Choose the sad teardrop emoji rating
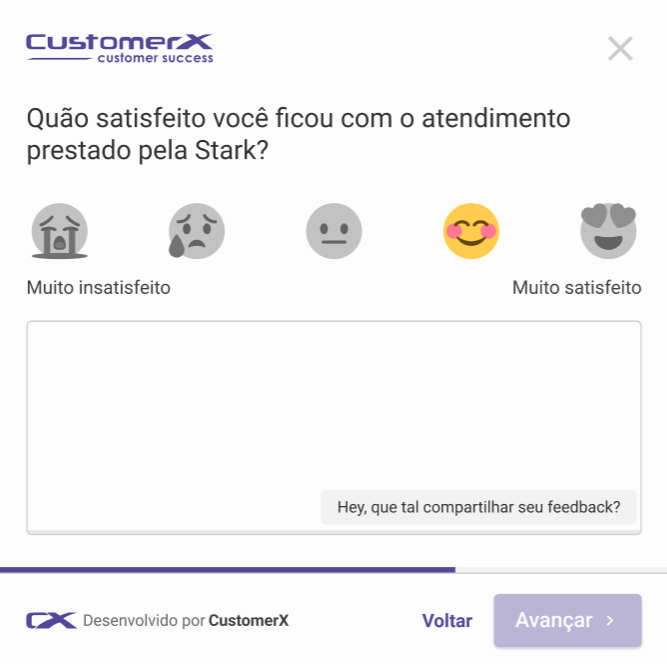 coord(196,231)
